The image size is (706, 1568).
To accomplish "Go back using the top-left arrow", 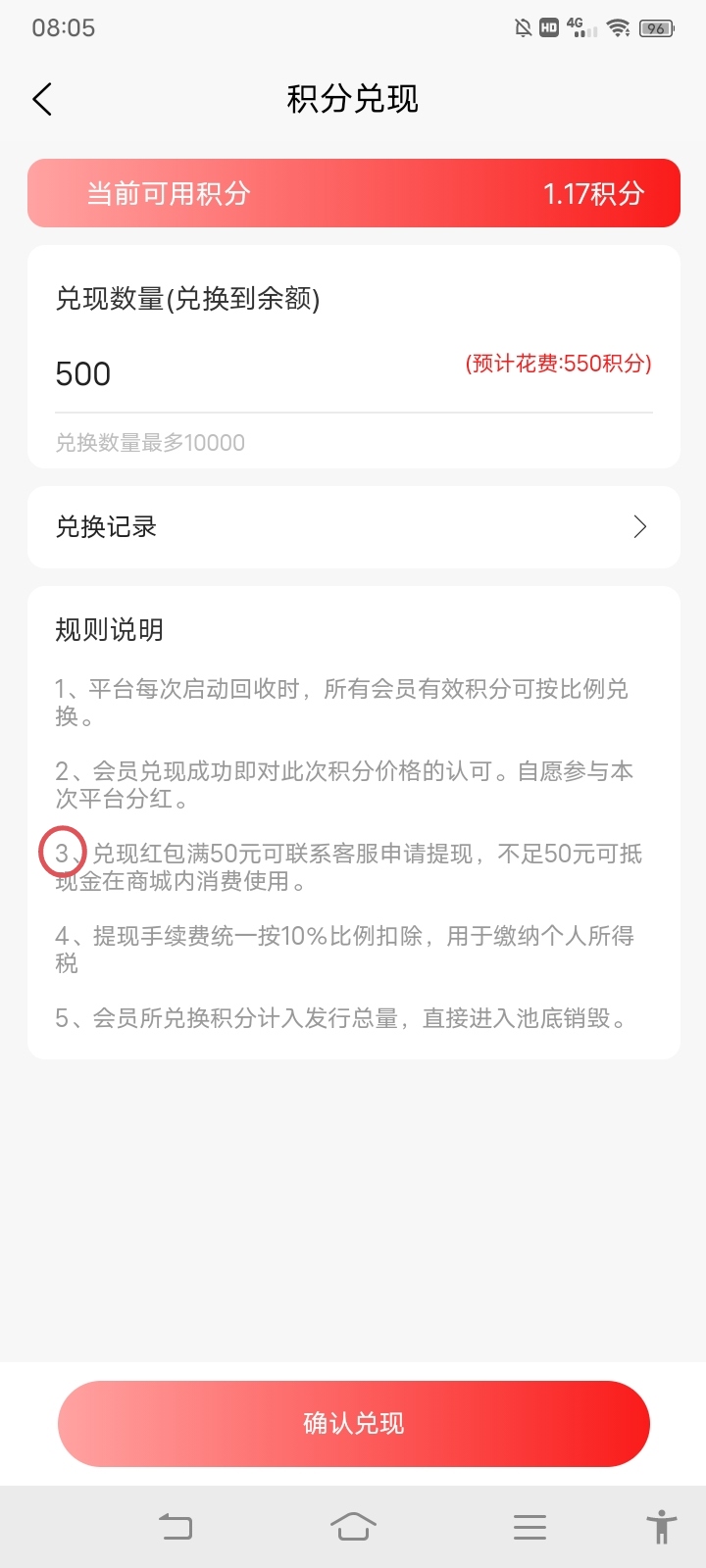I will pyautogui.click(x=42, y=99).
